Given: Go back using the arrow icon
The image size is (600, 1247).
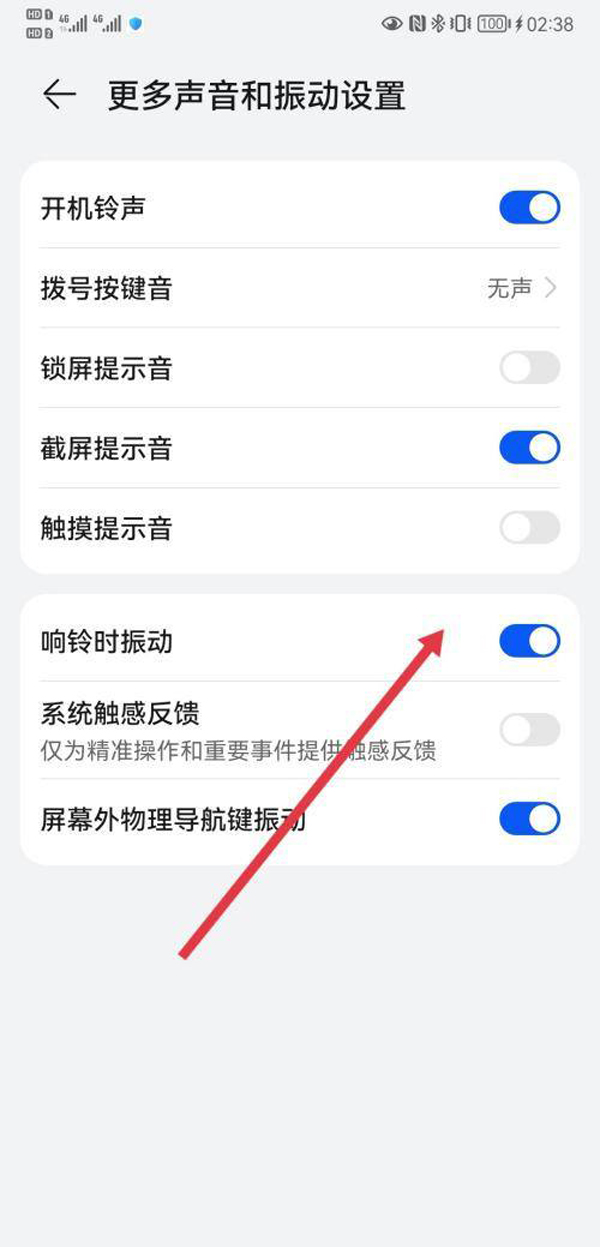Looking at the screenshot, I should click(60, 95).
